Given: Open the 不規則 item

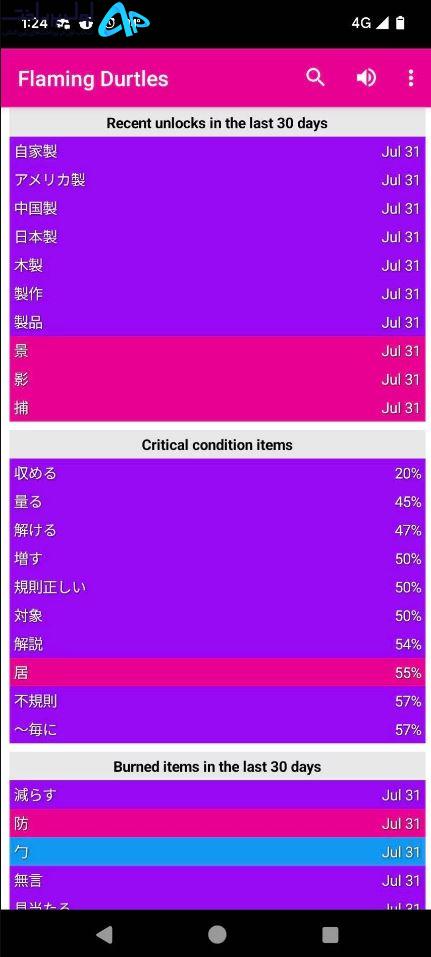Looking at the screenshot, I should tap(217, 701).
